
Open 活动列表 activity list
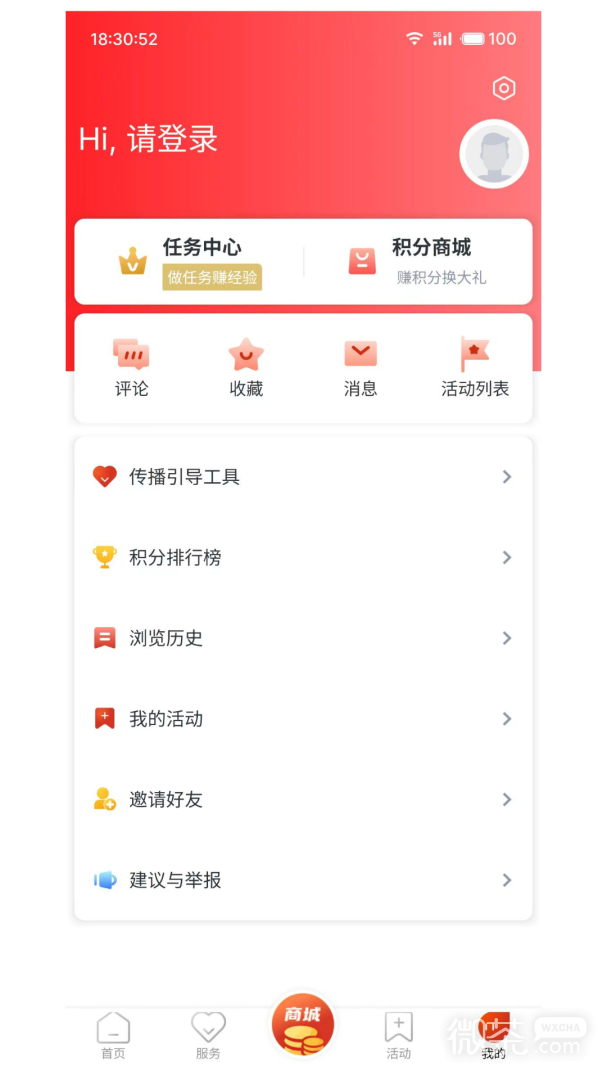[475, 368]
